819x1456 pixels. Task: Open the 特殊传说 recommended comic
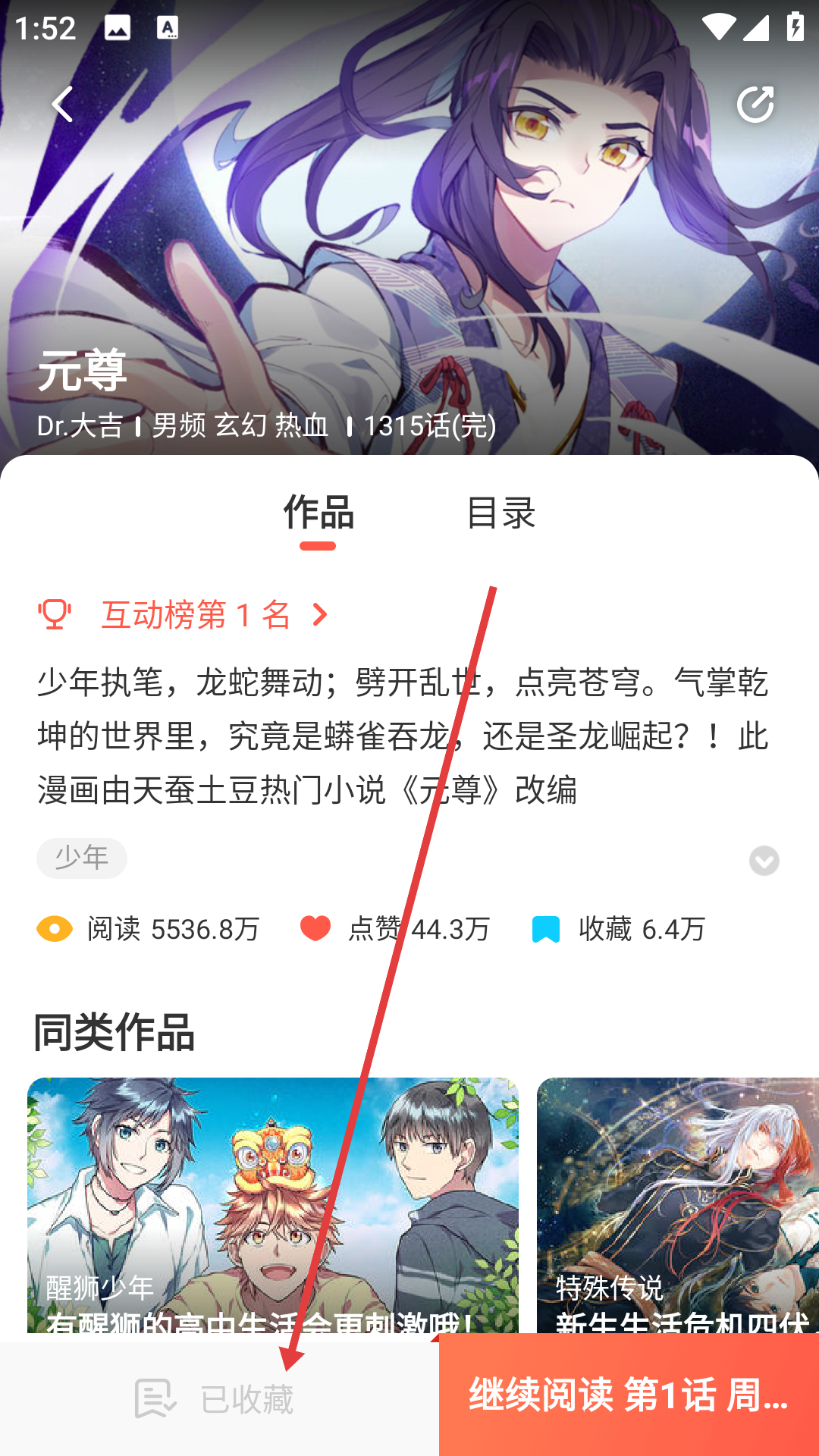(x=677, y=1204)
